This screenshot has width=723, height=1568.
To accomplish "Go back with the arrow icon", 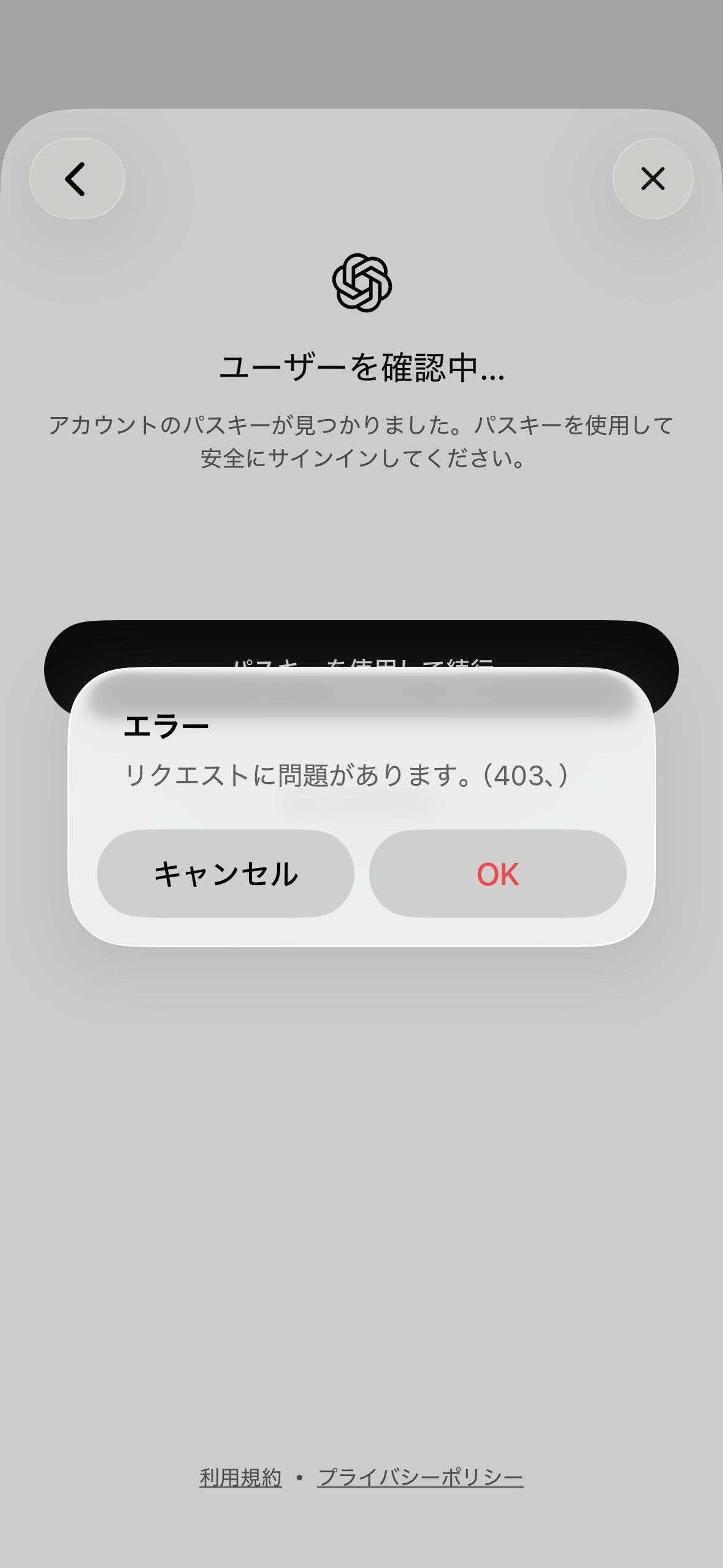I will (77, 179).
